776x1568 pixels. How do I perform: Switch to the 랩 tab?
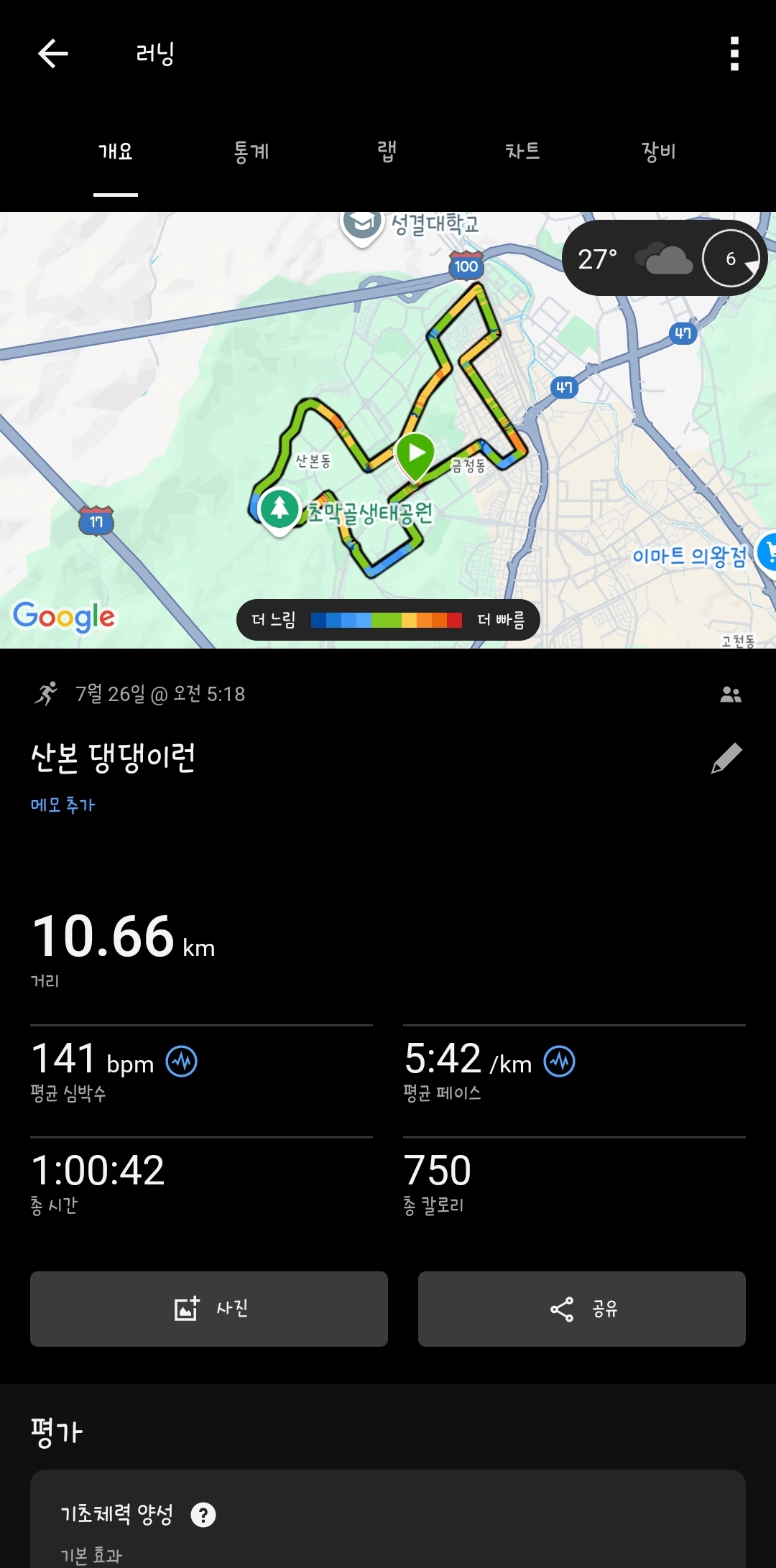click(x=387, y=152)
